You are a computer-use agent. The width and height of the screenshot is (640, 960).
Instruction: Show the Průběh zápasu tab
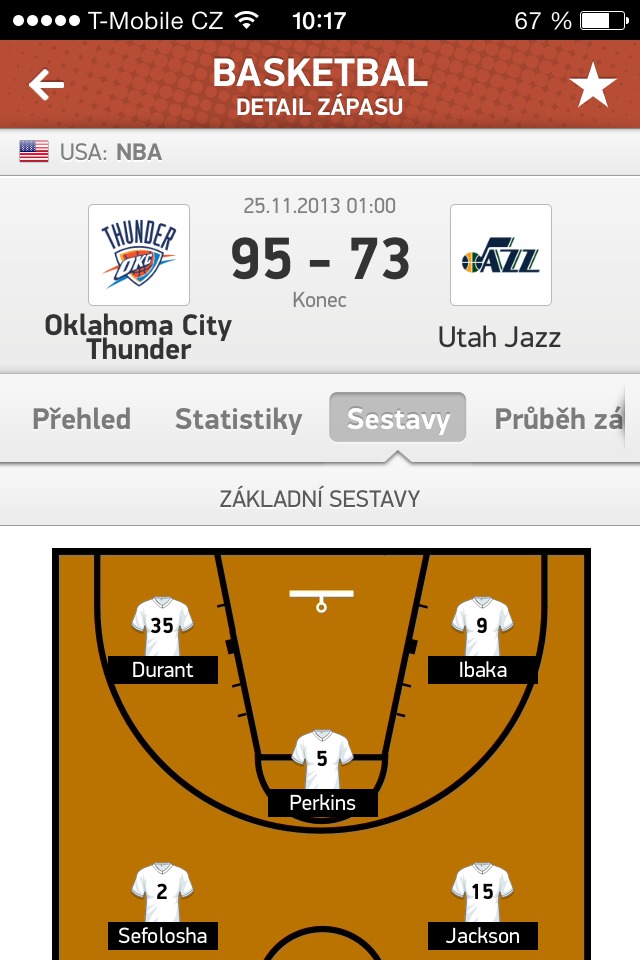(x=558, y=419)
